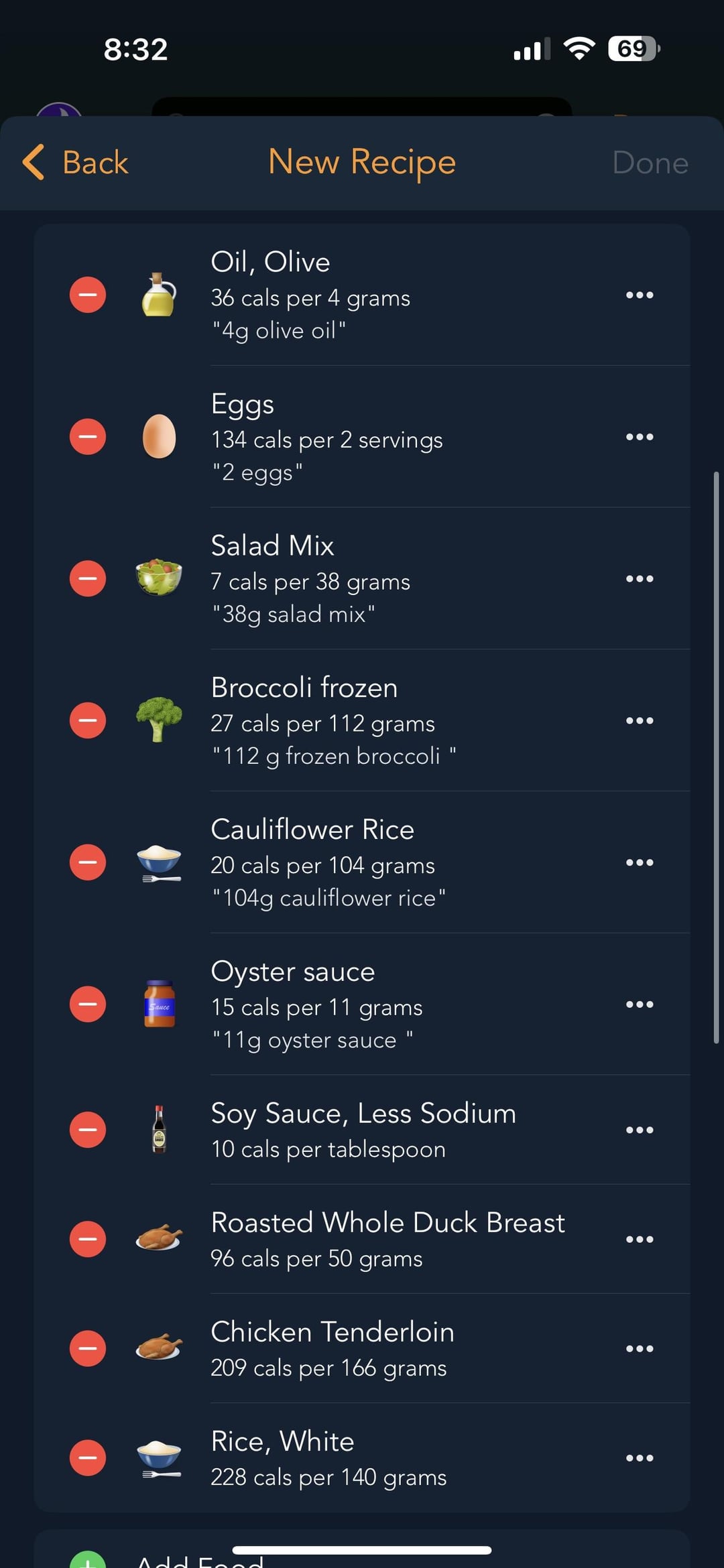Open the Cauliflower Rice options menu
This screenshot has height=1568, width=724.
click(x=640, y=862)
